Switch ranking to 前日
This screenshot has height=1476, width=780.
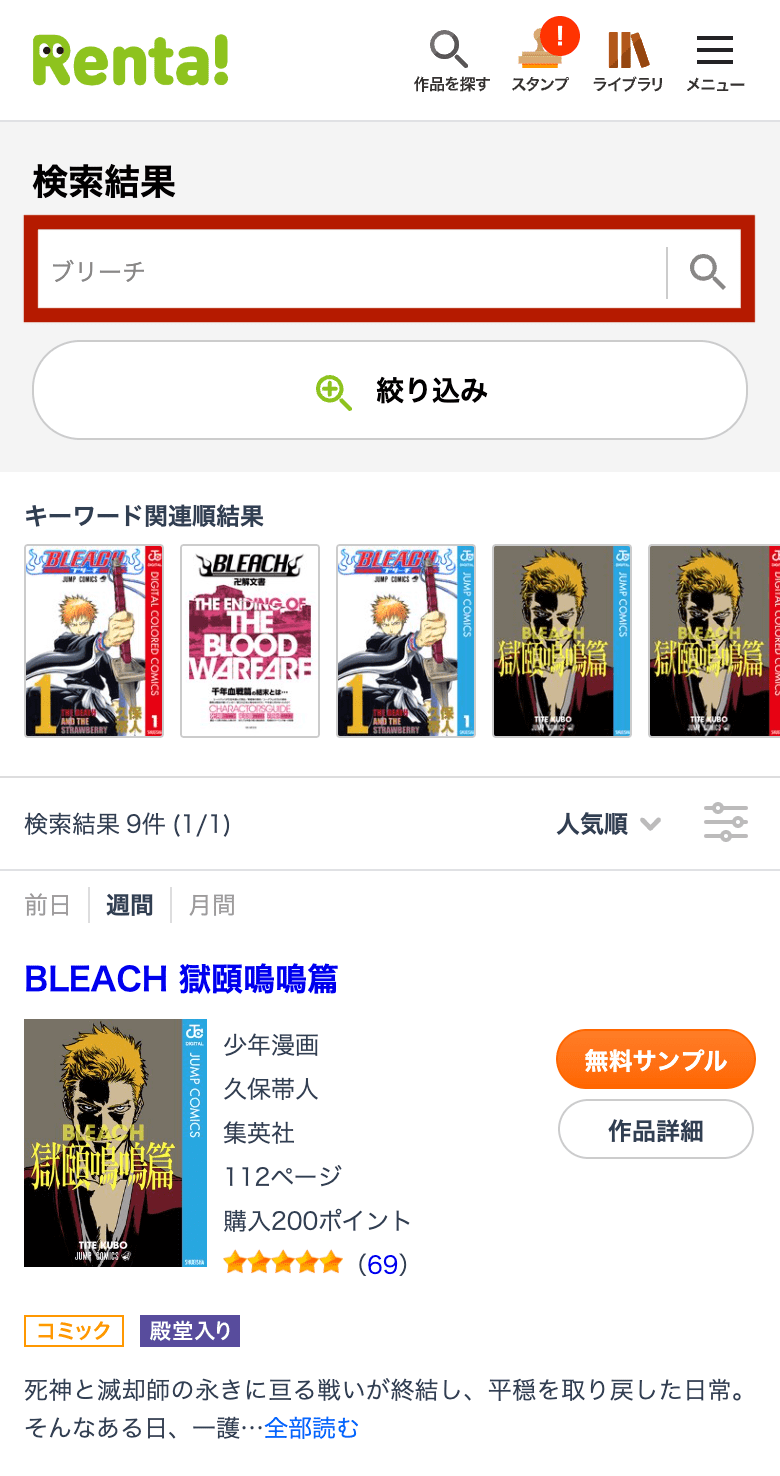click(x=47, y=905)
